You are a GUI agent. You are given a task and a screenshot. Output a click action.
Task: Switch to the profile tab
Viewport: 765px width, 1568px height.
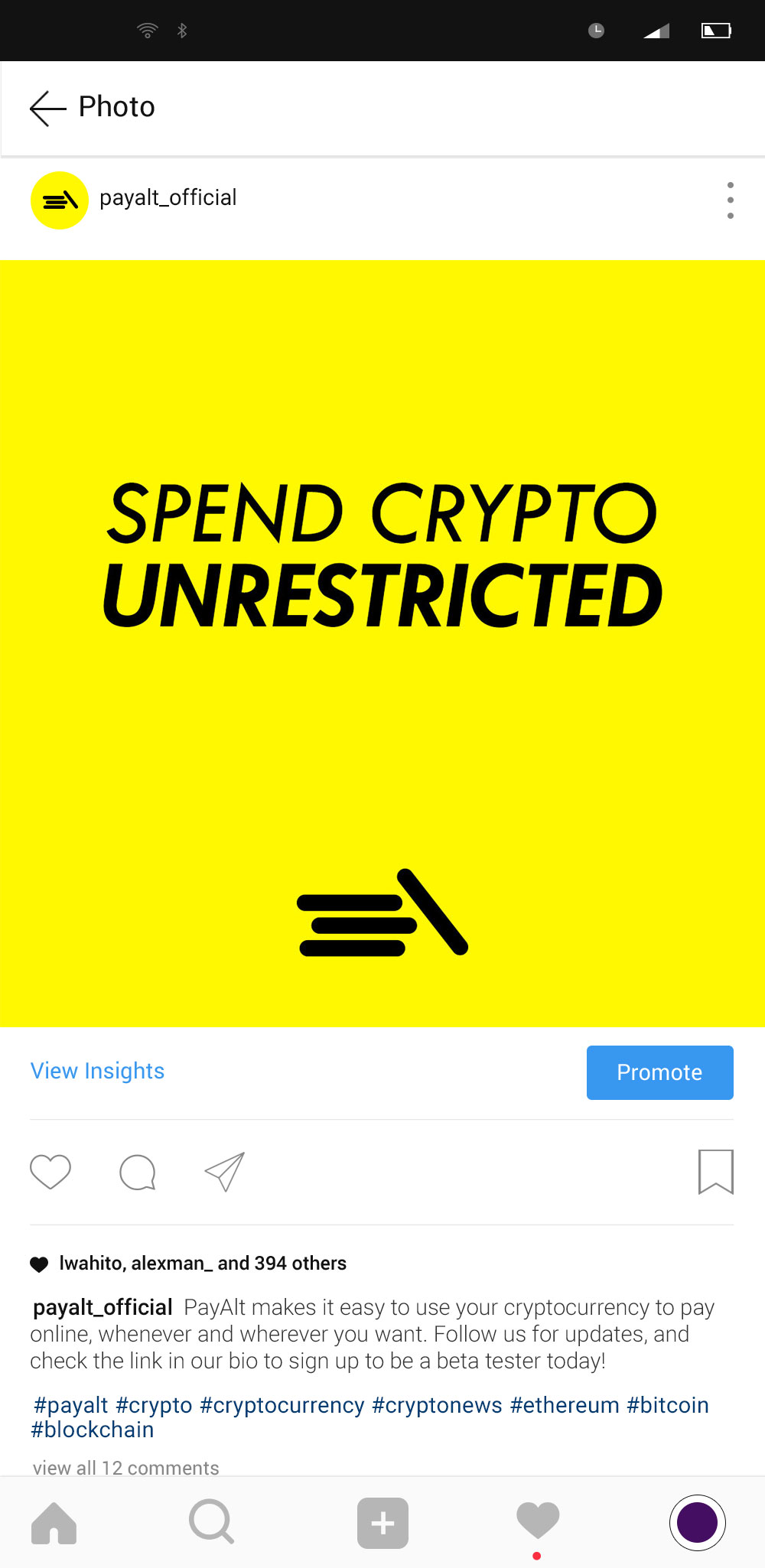(697, 1522)
